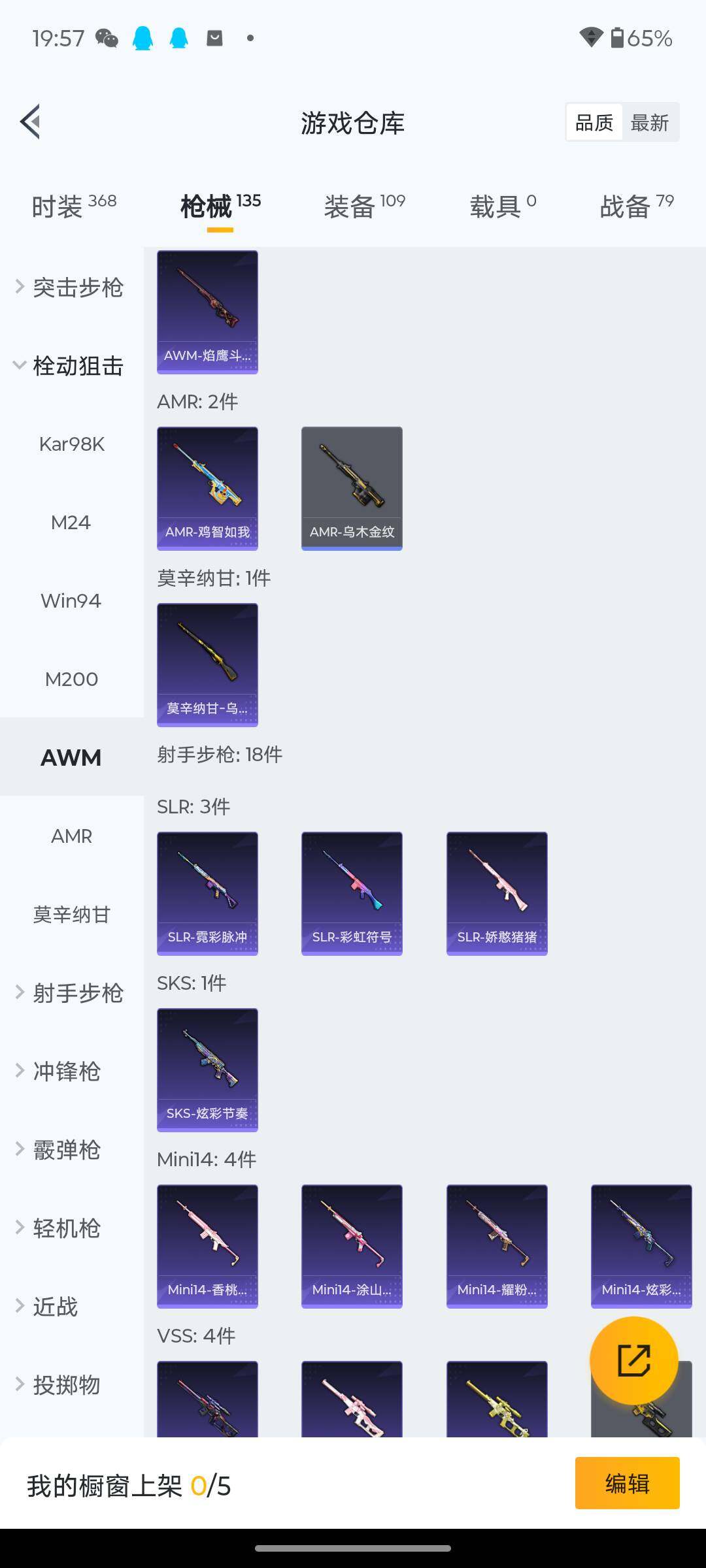The height and width of the screenshot is (1568, 706).
Task: Go back using the top-left arrow
Action: pos(31,122)
